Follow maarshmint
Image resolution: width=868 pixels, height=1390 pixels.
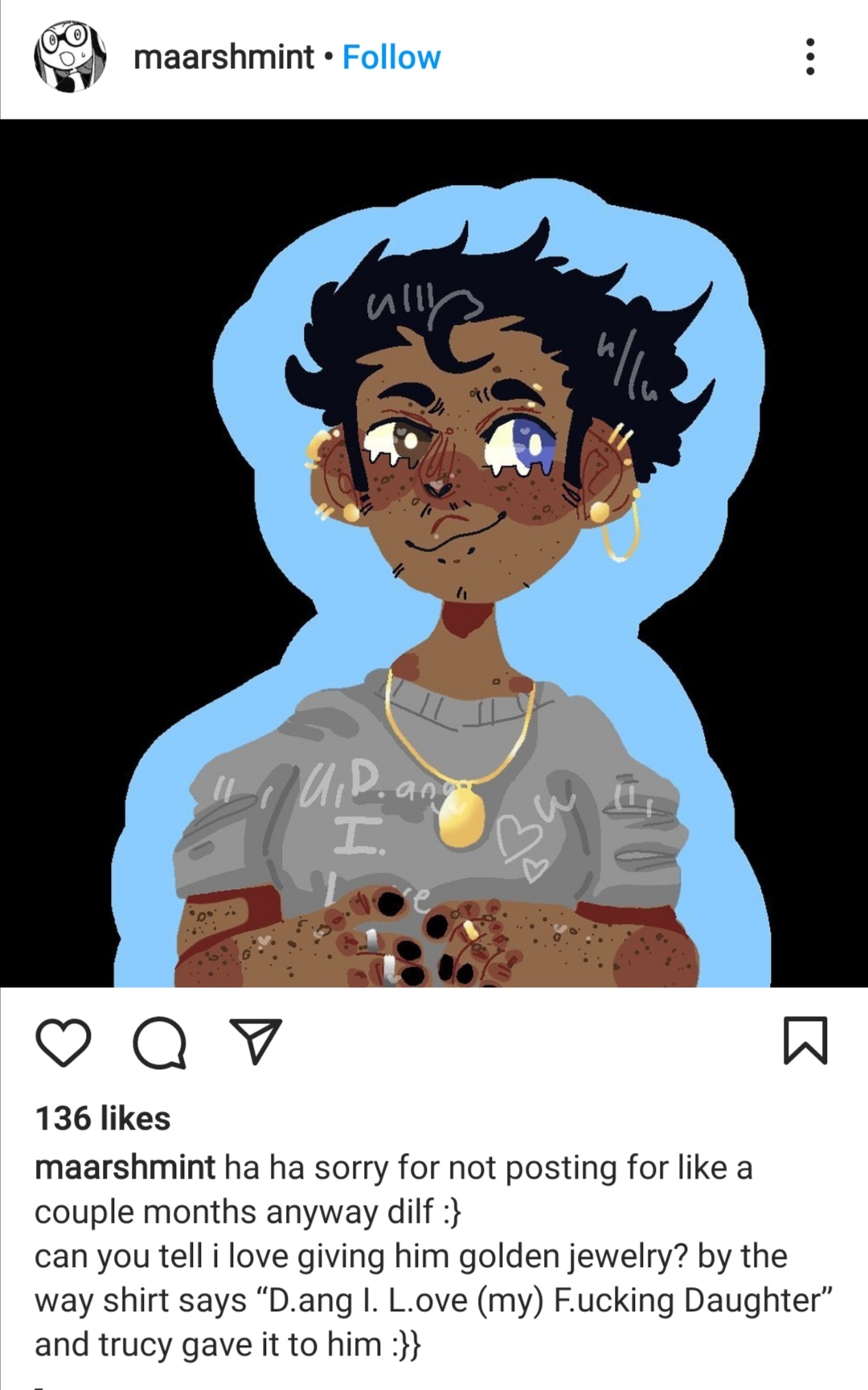click(x=391, y=57)
